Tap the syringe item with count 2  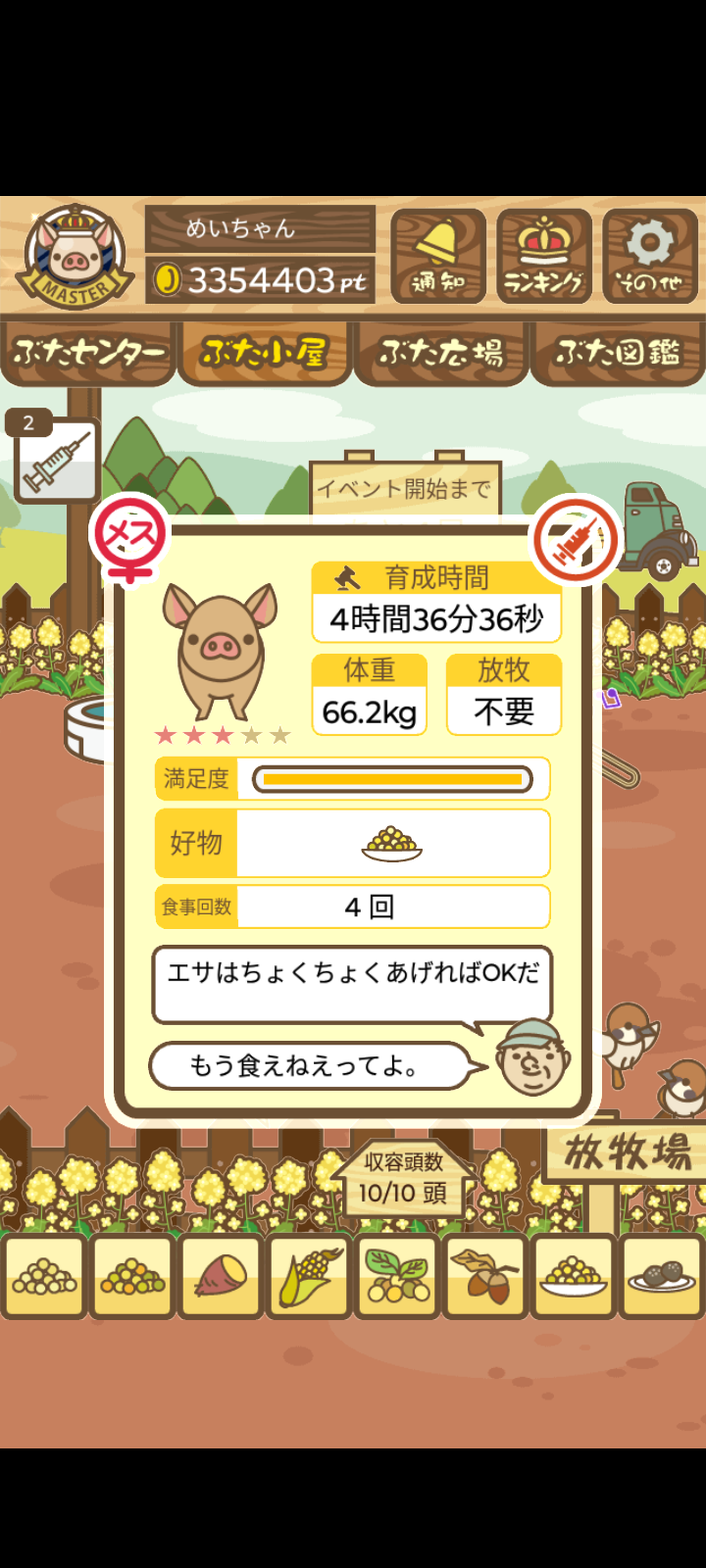point(56,460)
